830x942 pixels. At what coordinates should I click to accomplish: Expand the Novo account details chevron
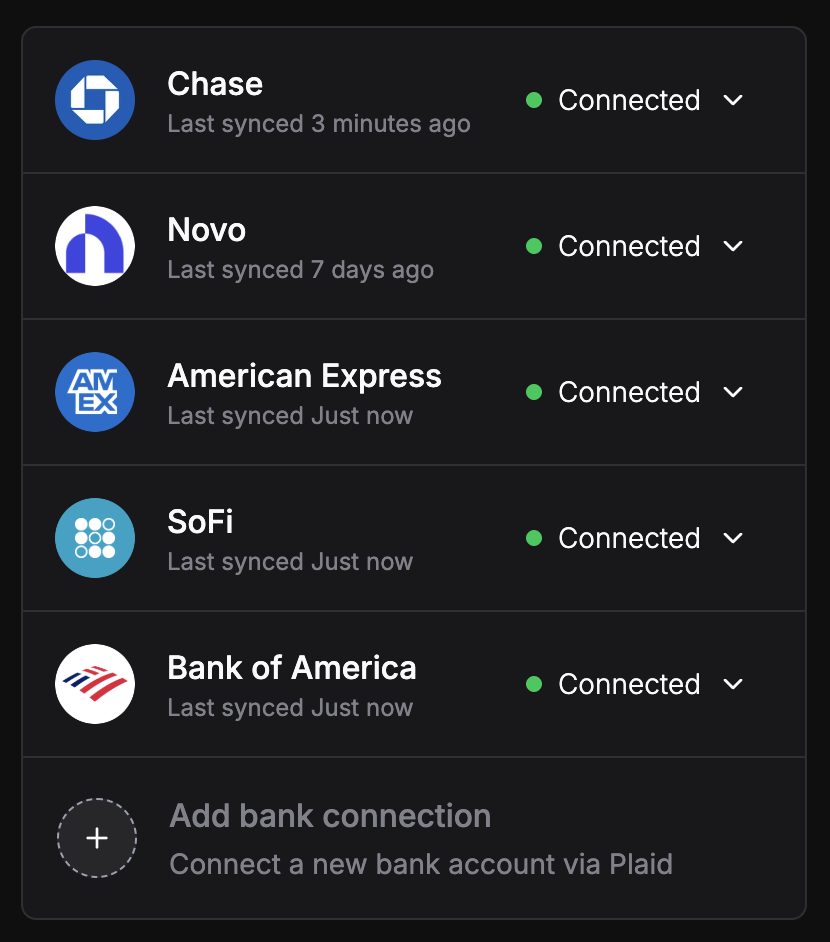click(x=733, y=246)
